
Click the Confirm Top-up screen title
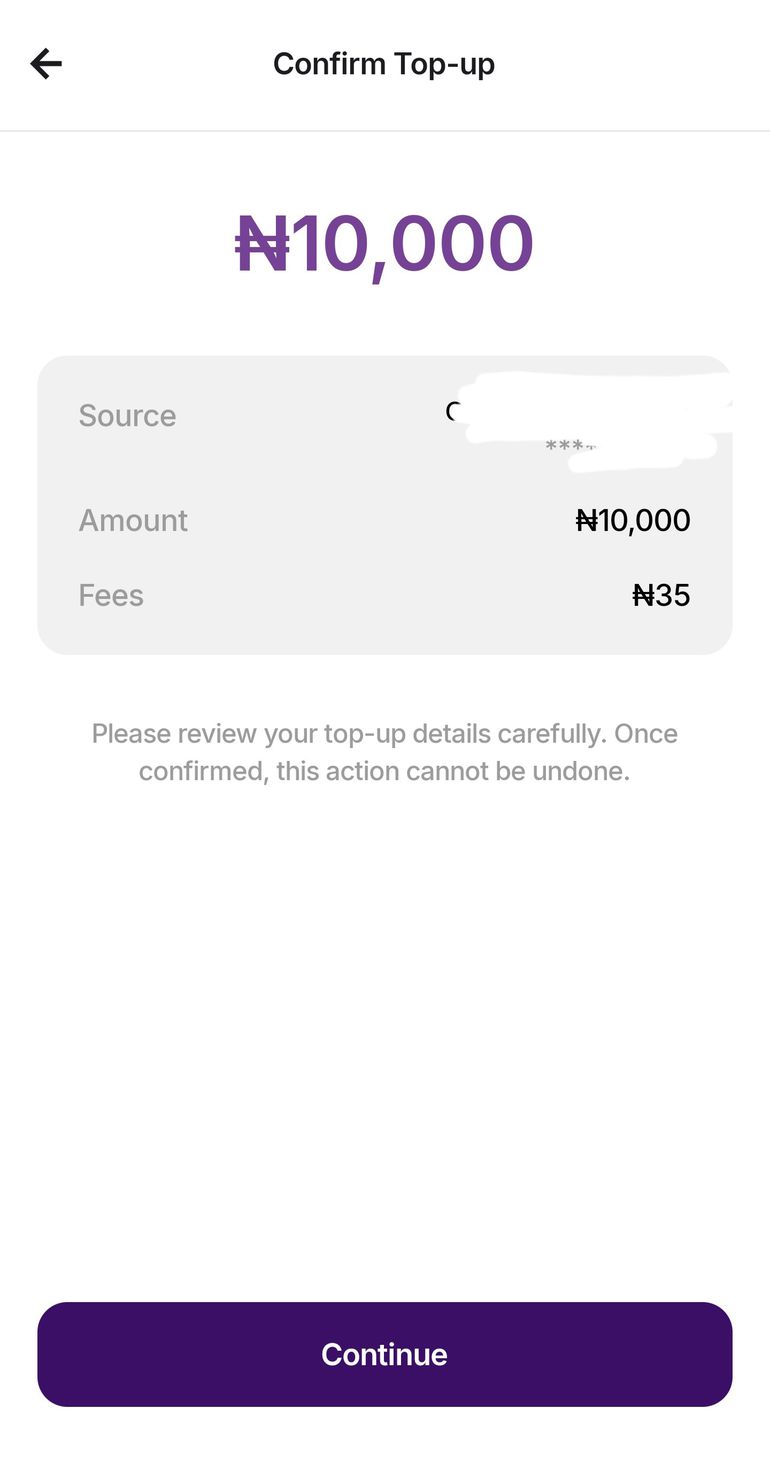click(x=384, y=63)
